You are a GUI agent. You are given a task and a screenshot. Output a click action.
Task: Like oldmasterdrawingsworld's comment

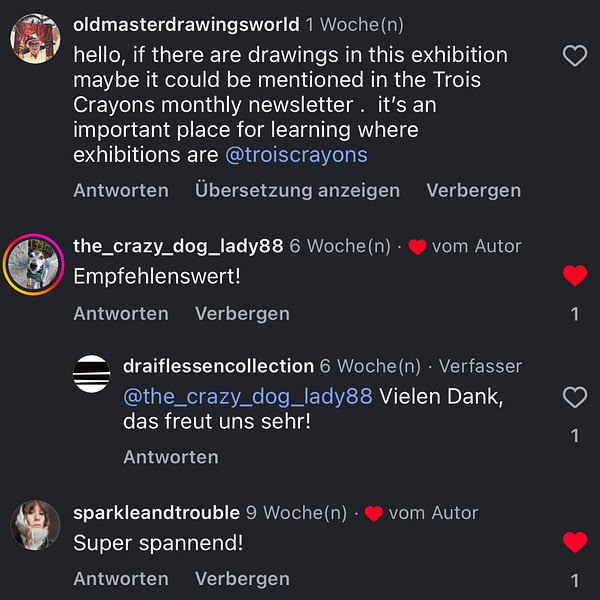click(575, 56)
